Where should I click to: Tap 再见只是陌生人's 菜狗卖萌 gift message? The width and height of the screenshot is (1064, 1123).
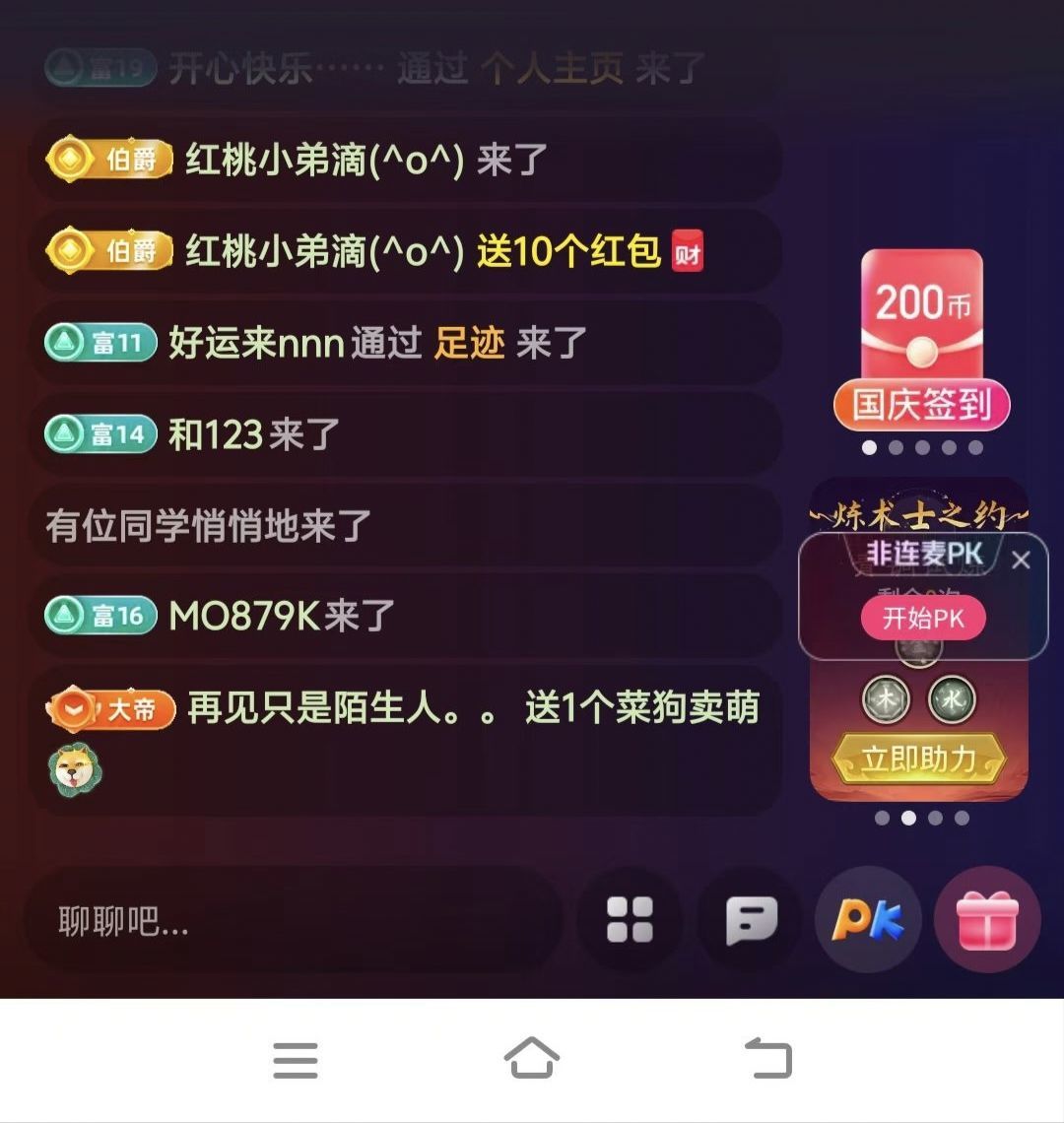point(473,709)
